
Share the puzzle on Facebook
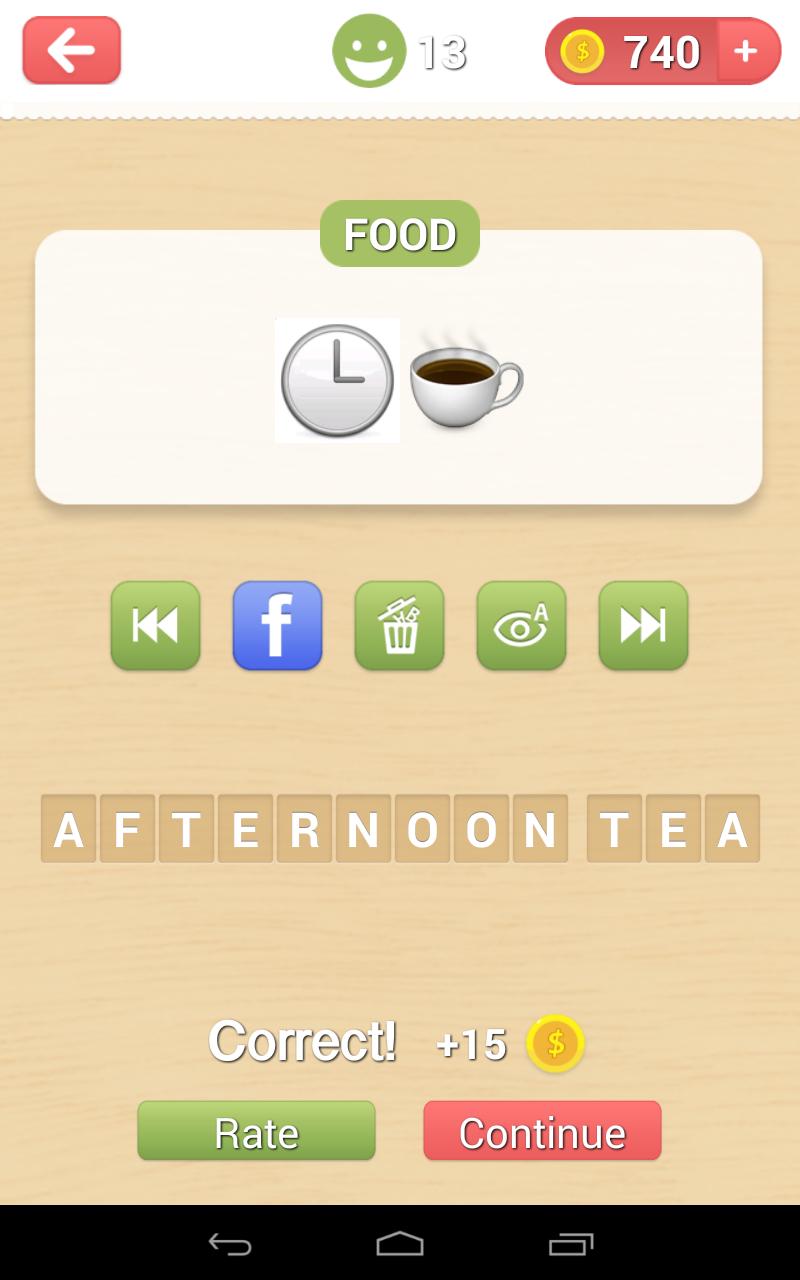277,625
